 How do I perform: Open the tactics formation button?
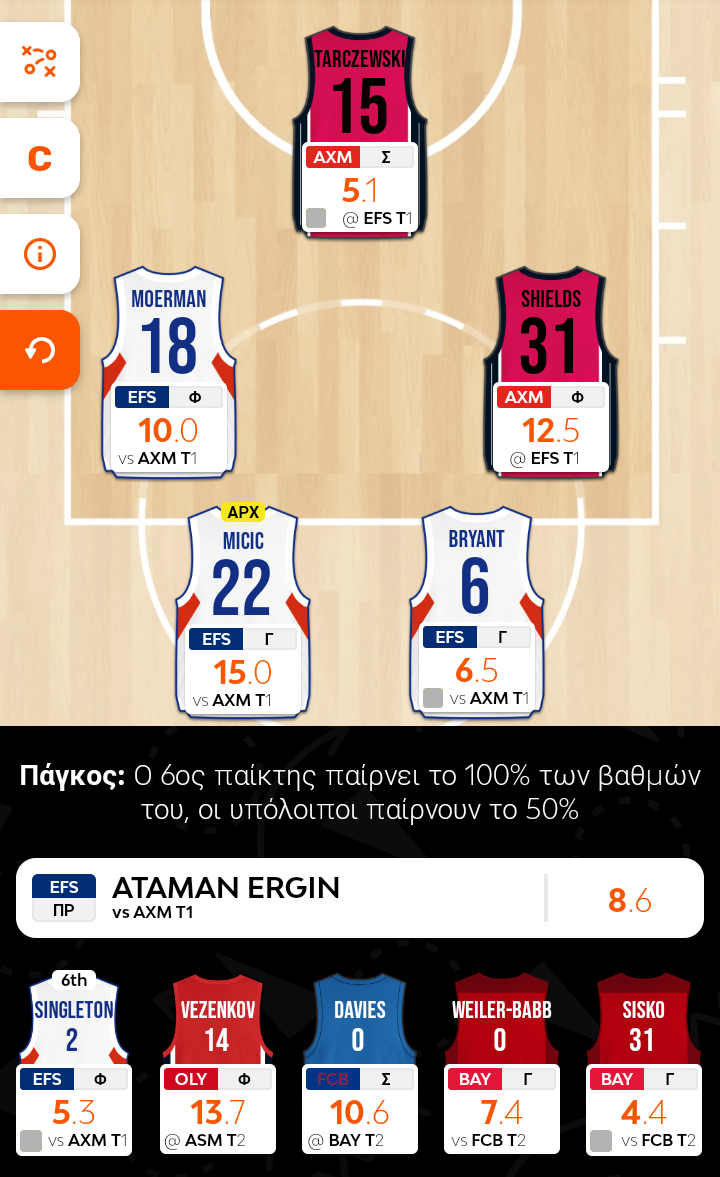39,62
